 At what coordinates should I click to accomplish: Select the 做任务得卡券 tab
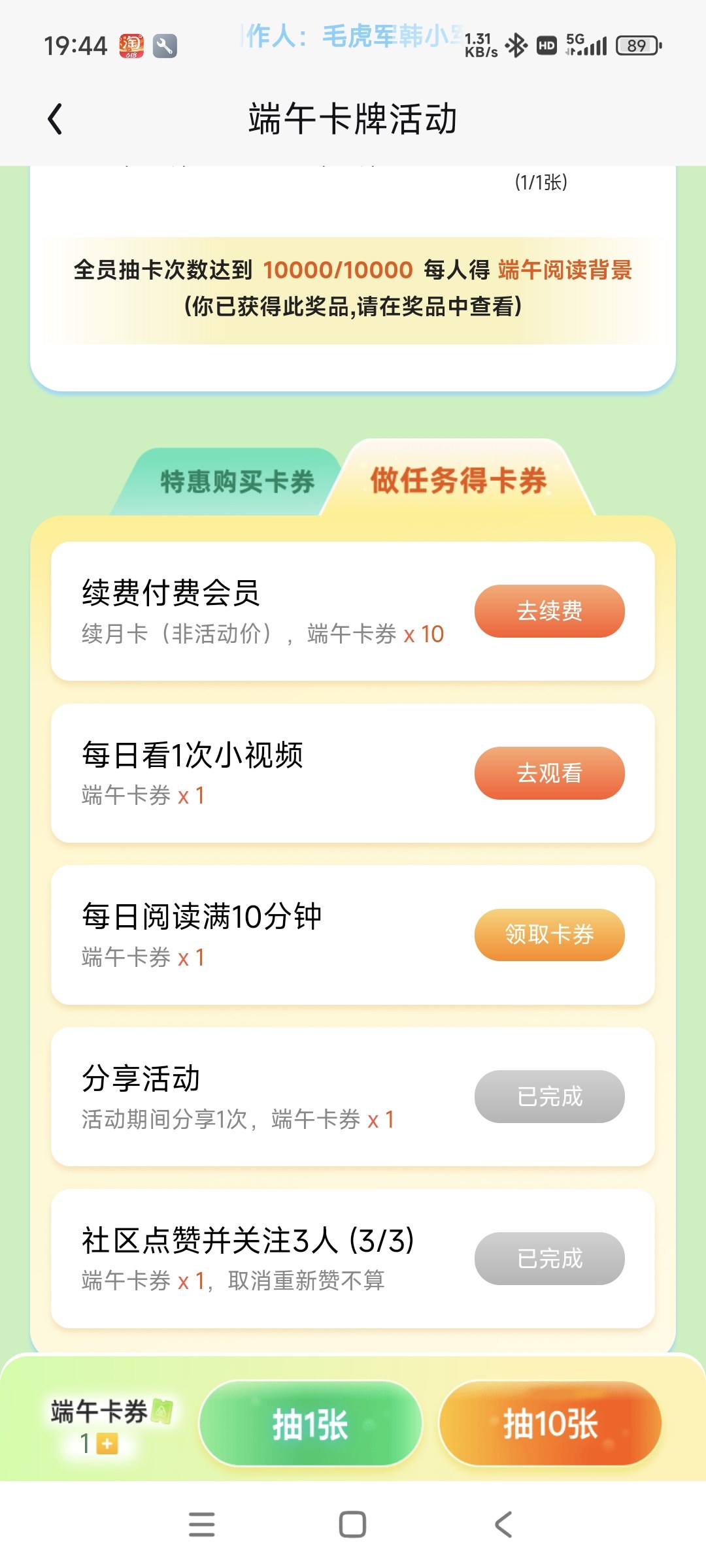tap(458, 480)
